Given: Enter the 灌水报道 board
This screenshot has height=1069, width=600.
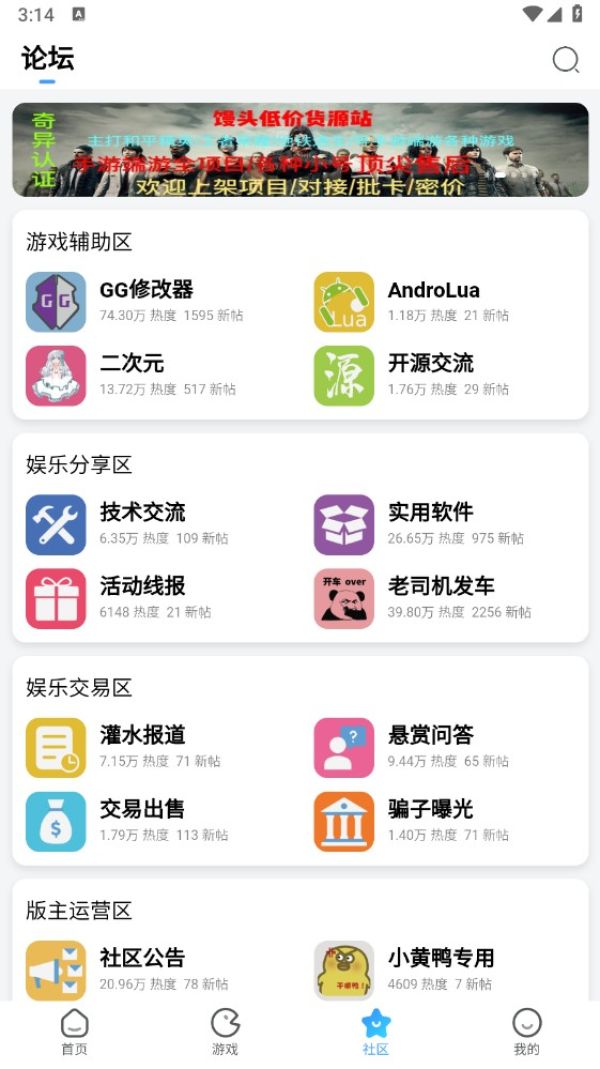Looking at the screenshot, I should click(142, 747).
